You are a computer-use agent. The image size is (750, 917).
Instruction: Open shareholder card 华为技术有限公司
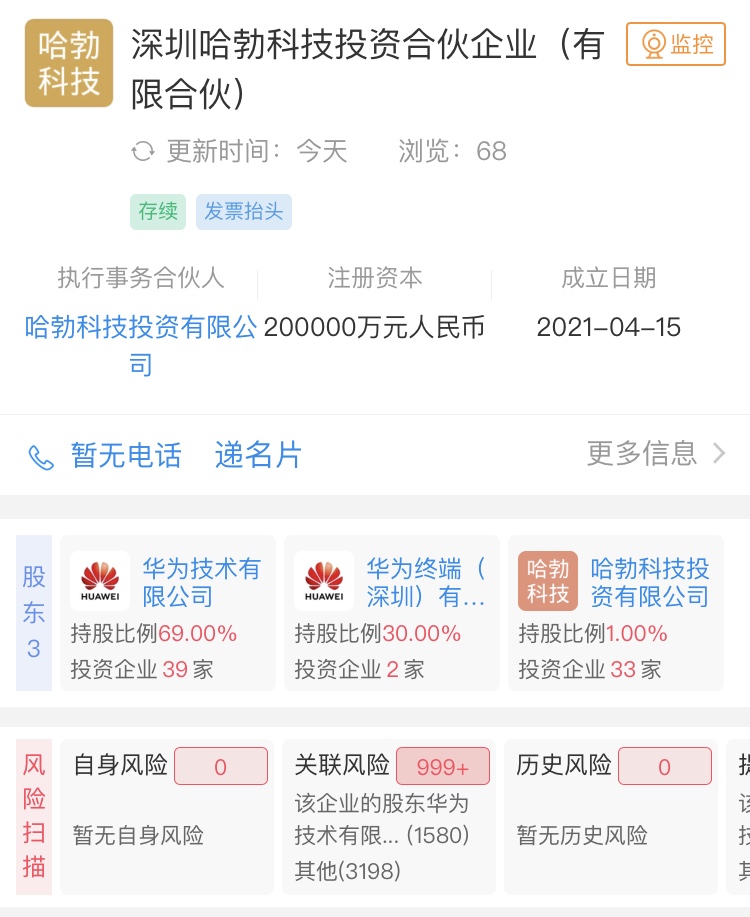pyautogui.click(x=167, y=613)
